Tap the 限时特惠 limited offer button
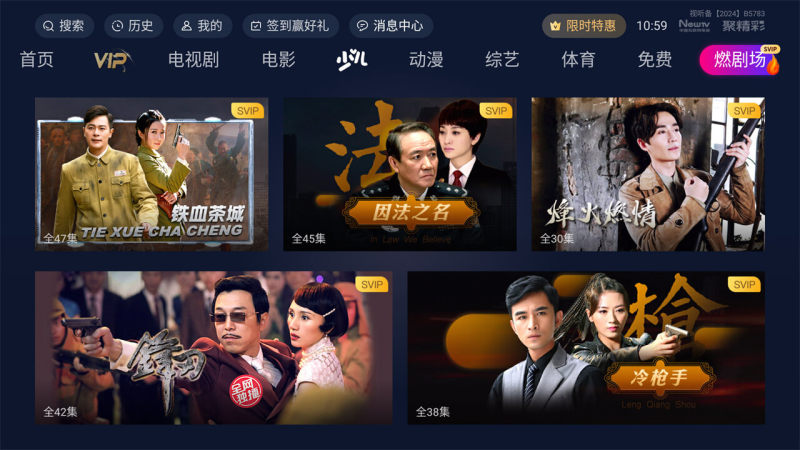800x450 pixels. click(x=585, y=26)
